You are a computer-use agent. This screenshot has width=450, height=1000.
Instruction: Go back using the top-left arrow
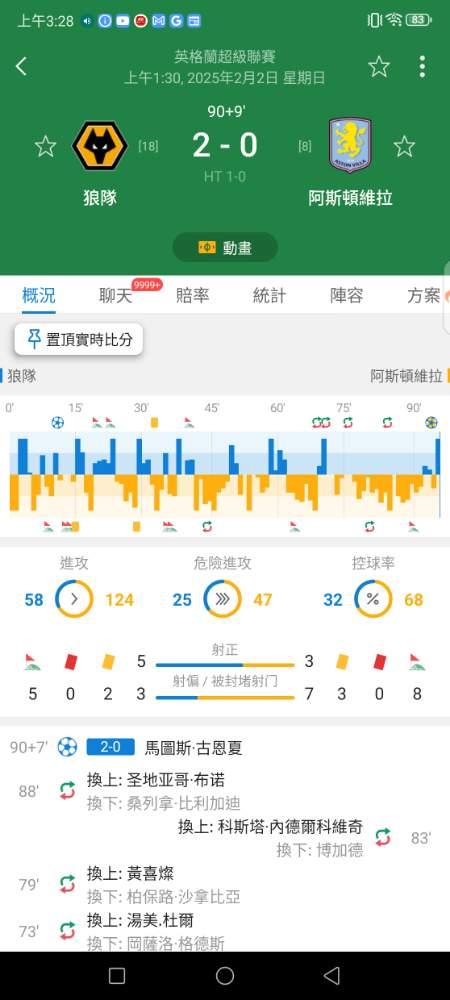(22, 66)
